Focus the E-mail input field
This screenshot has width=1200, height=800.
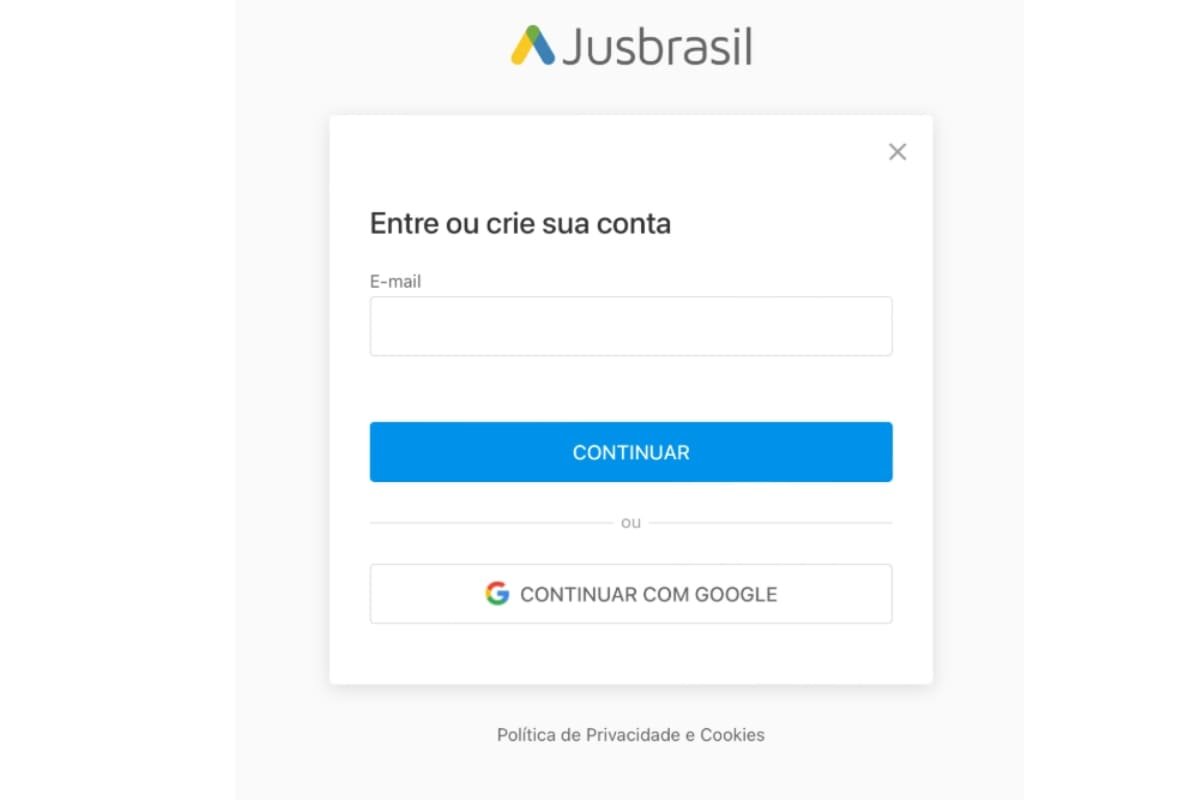point(630,326)
